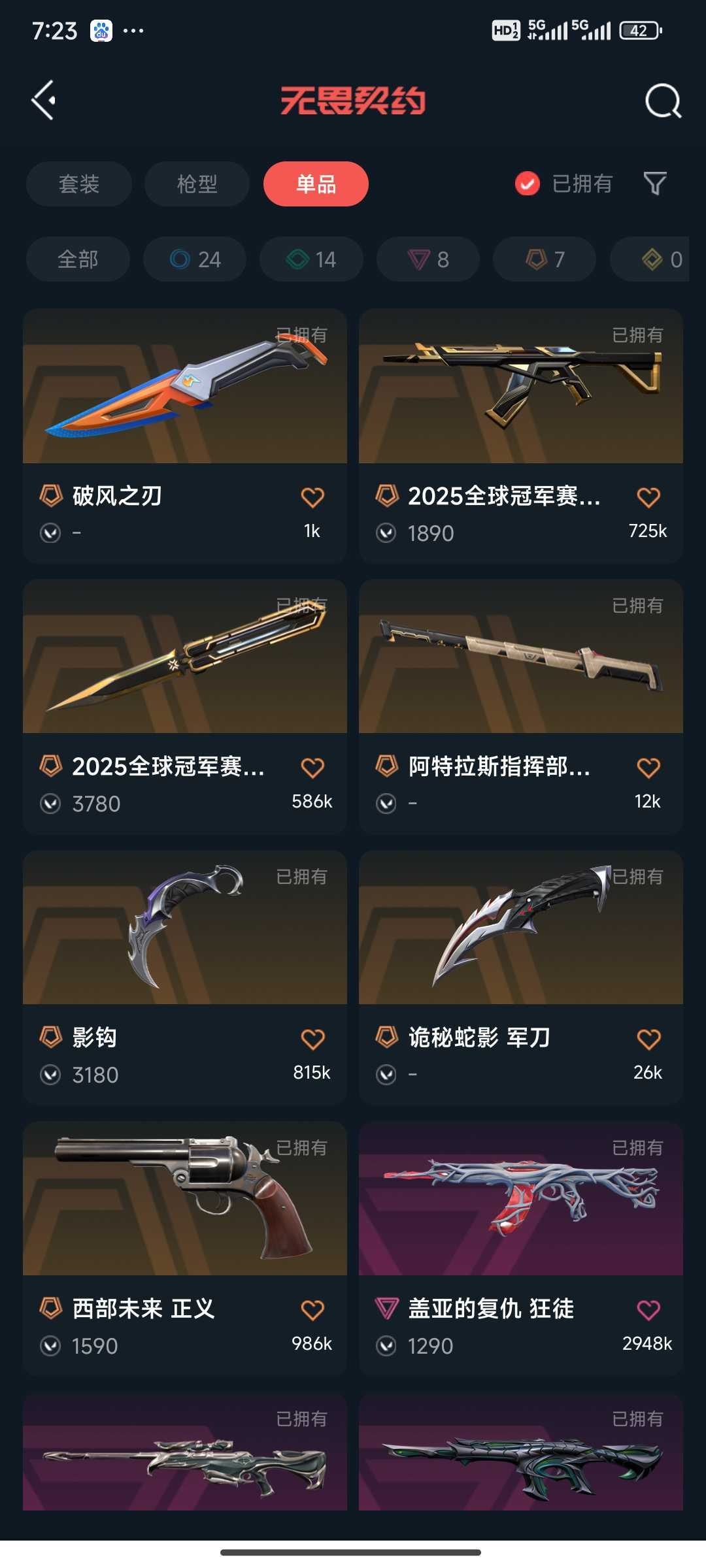Screen dimensions: 706x1568
Task: Filter by the orange rarity chip showing 7
Action: (x=545, y=259)
